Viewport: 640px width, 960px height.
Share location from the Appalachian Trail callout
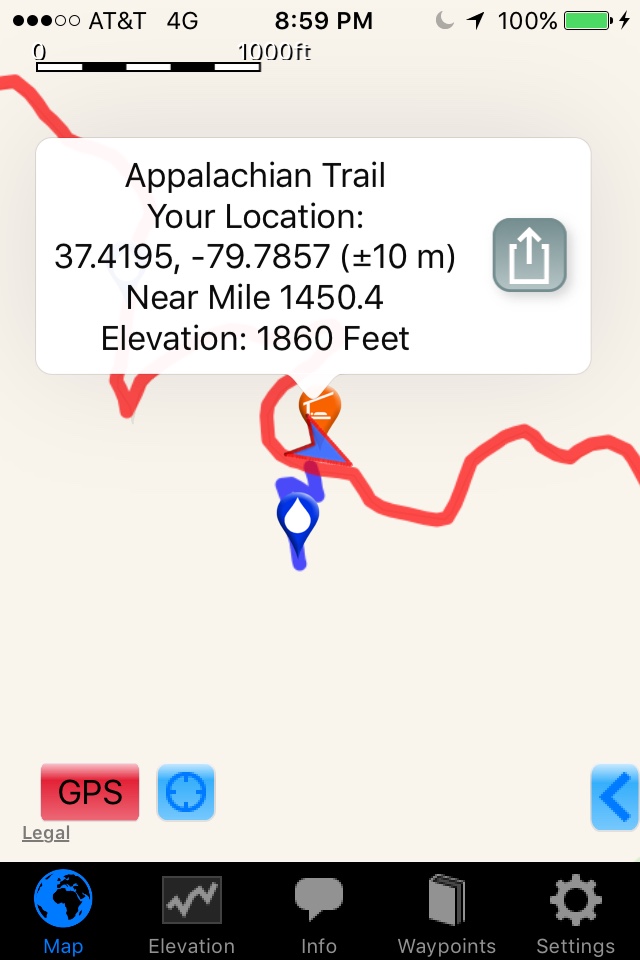click(x=529, y=255)
